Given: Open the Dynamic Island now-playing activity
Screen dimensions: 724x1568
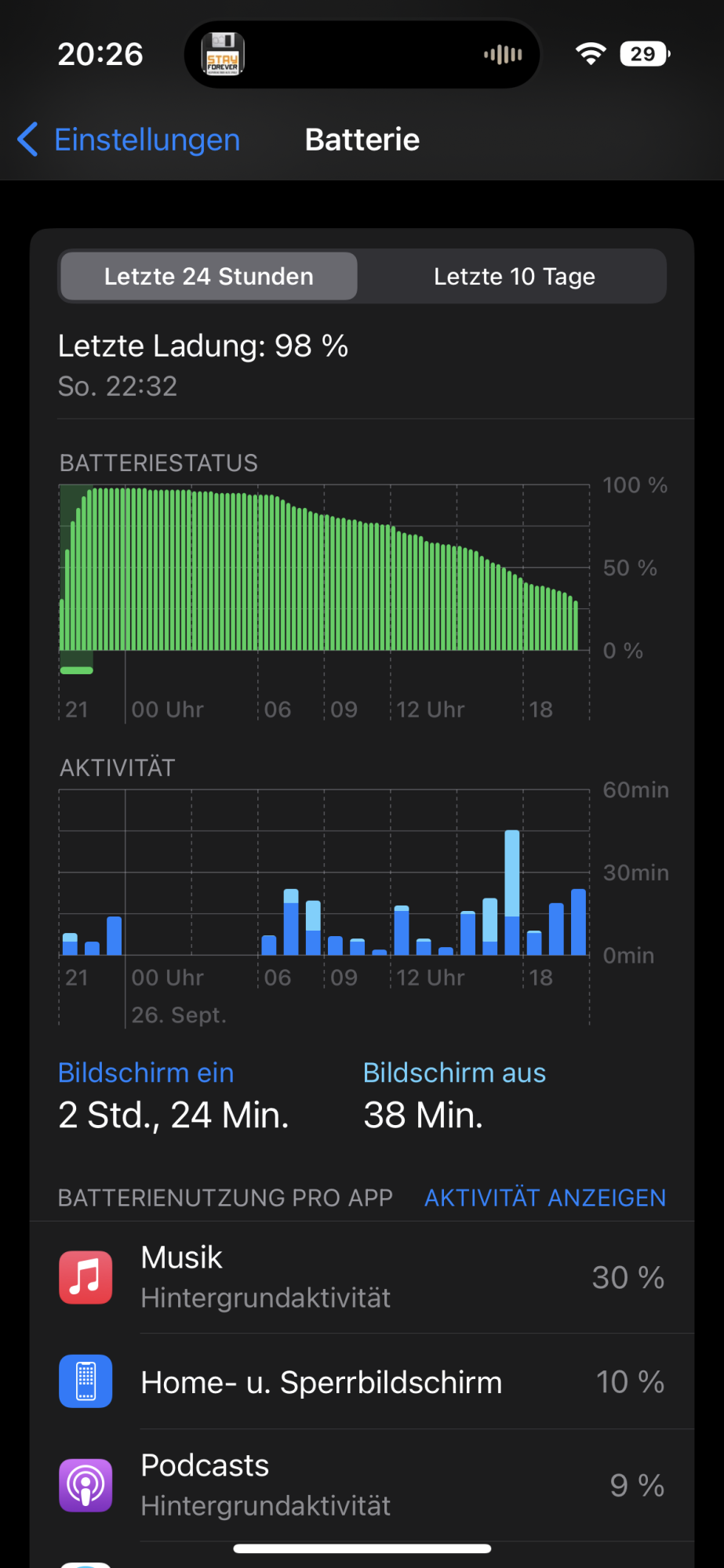Looking at the screenshot, I should click(362, 54).
